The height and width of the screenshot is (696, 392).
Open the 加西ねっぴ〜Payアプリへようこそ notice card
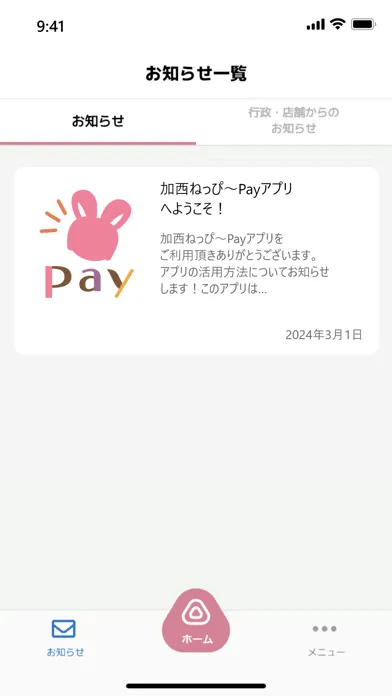pyautogui.click(x=196, y=261)
